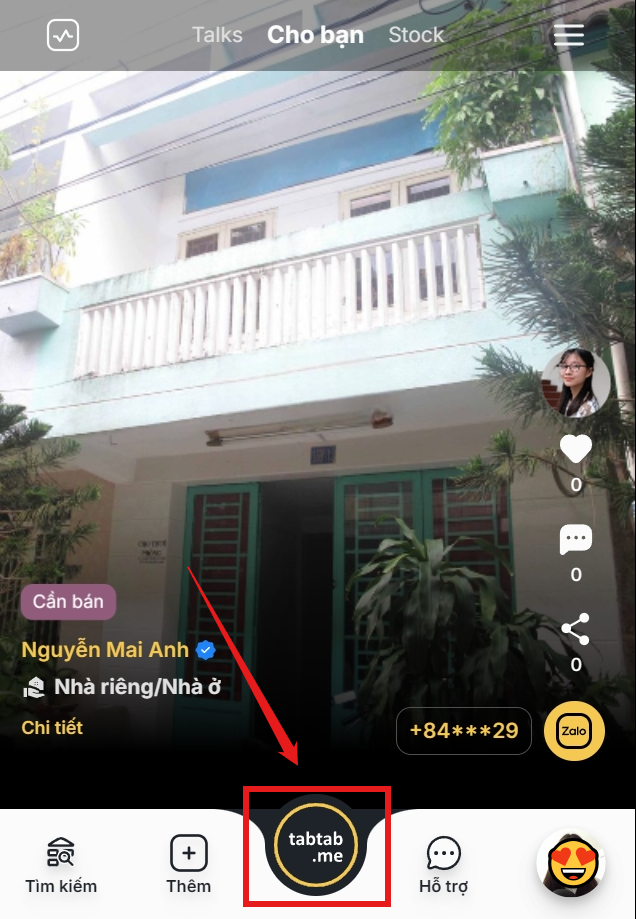Tap Chi tiết to view details
This screenshot has height=919, width=636.
(x=52, y=728)
